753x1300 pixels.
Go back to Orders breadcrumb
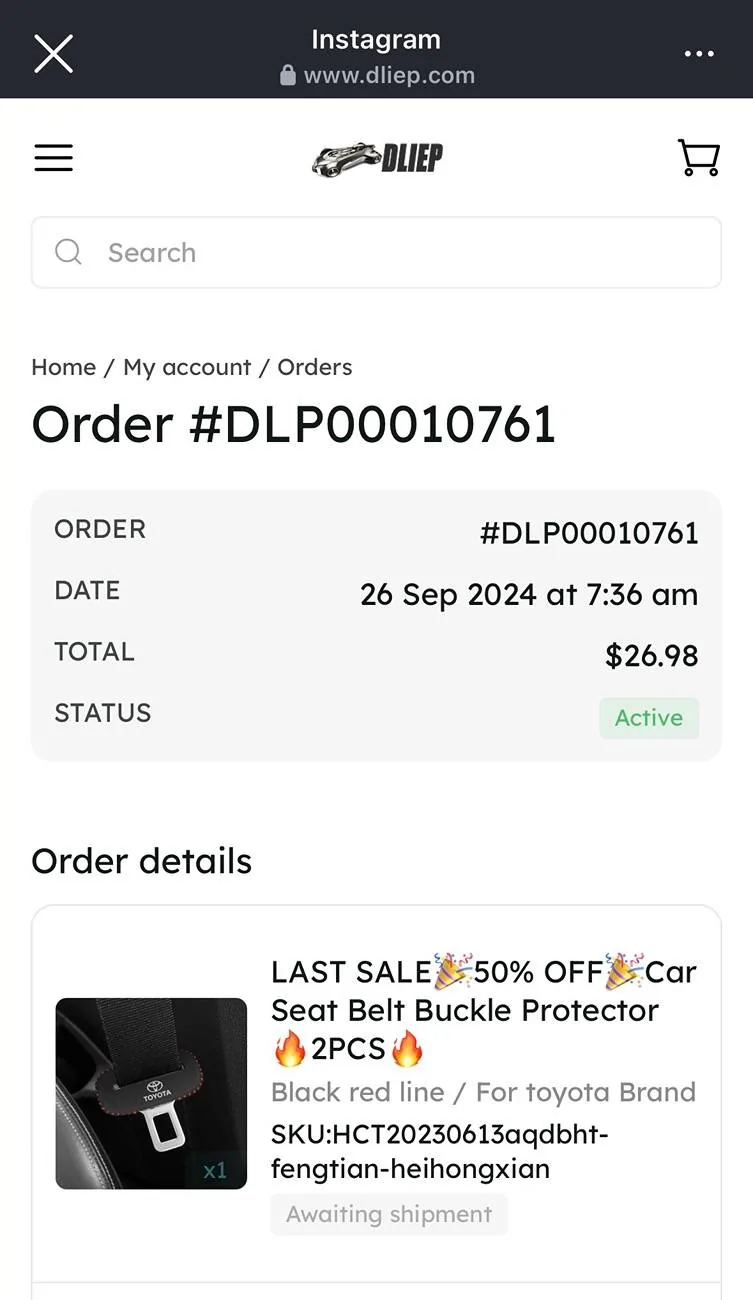pos(315,367)
